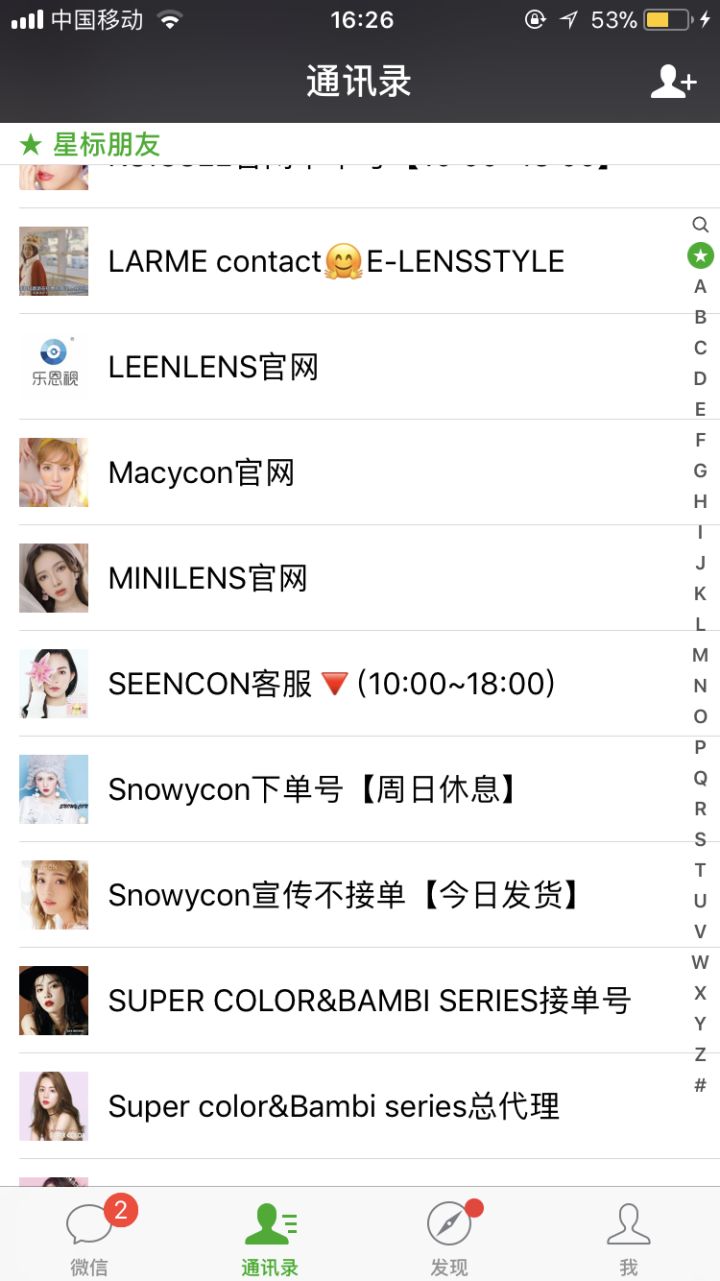Tap the search icon in the index bar
Viewport: 720px width, 1281px height.
point(700,225)
